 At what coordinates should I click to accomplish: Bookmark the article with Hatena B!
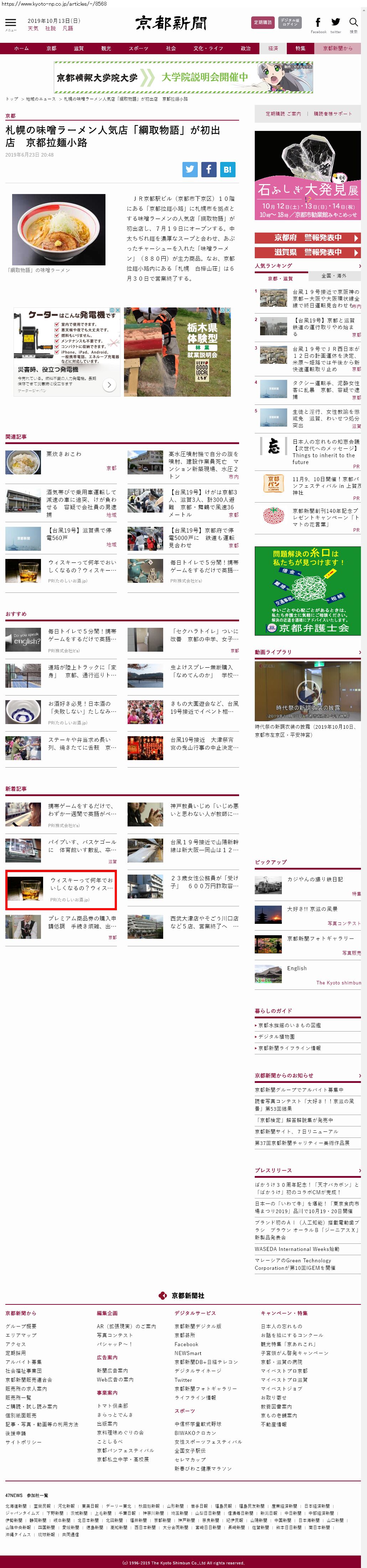click(x=227, y=169)
